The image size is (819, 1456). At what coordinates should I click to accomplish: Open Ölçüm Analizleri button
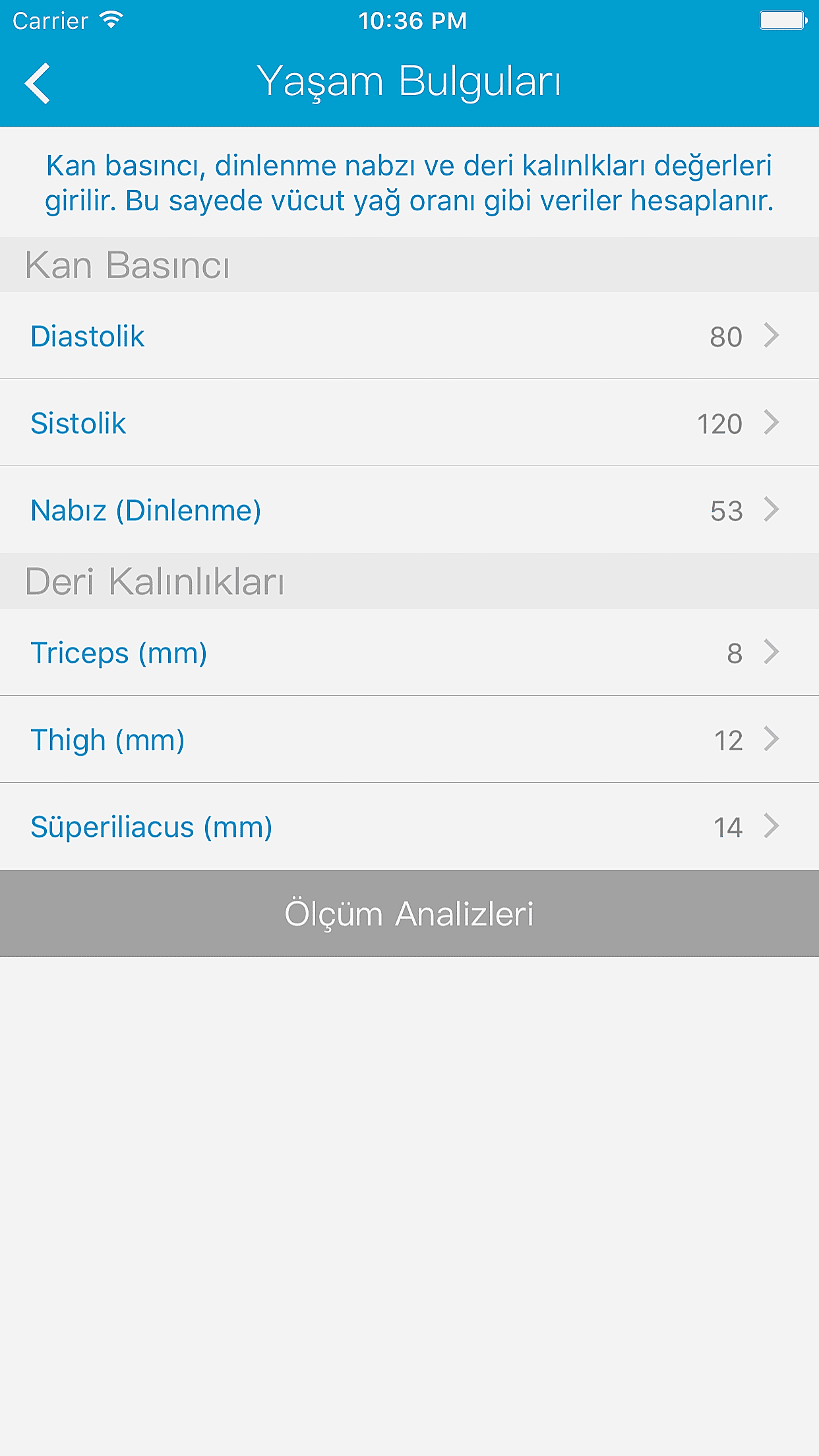tap(409, 914)
